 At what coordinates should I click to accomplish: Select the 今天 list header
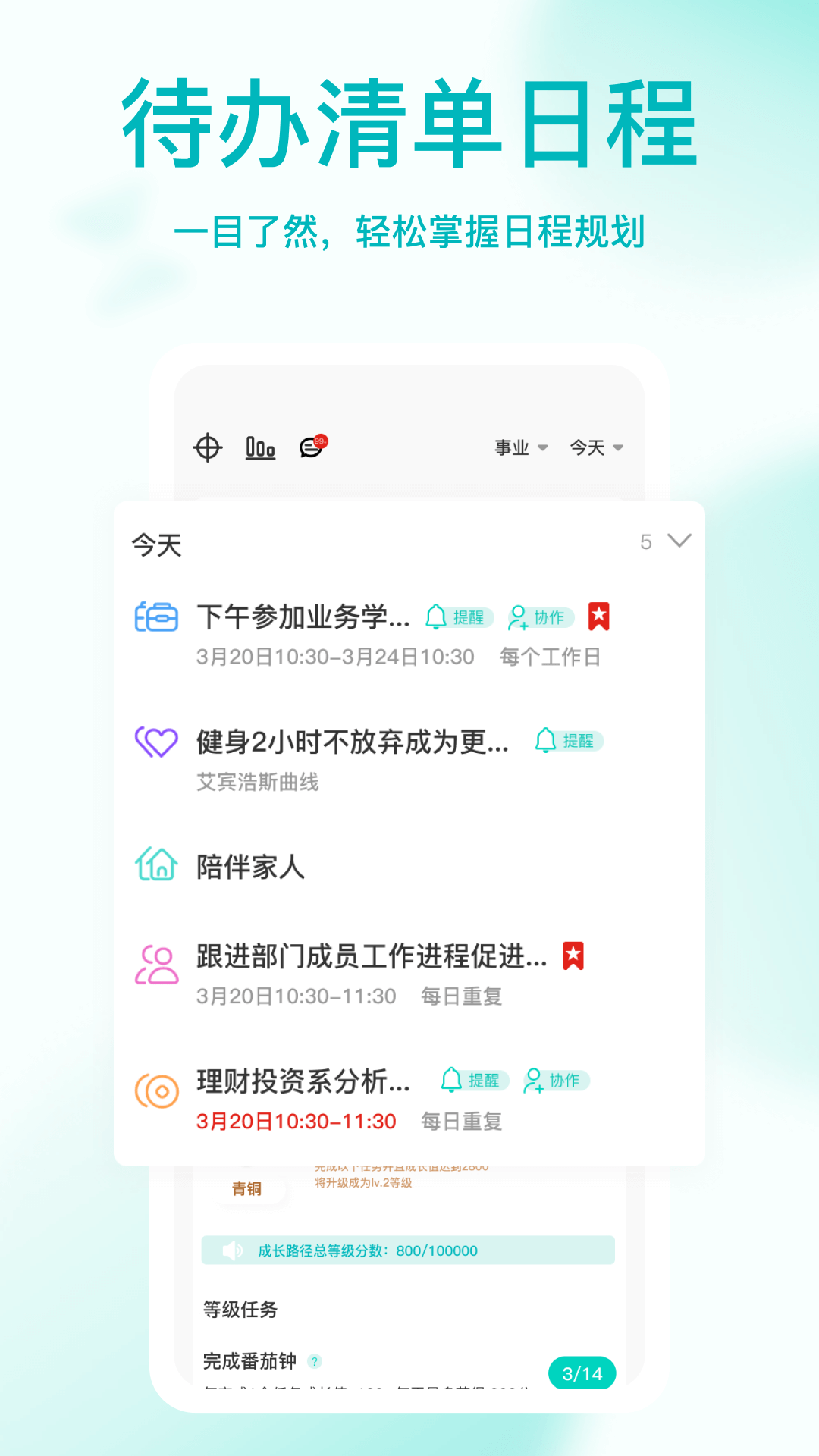coord(155,543)
